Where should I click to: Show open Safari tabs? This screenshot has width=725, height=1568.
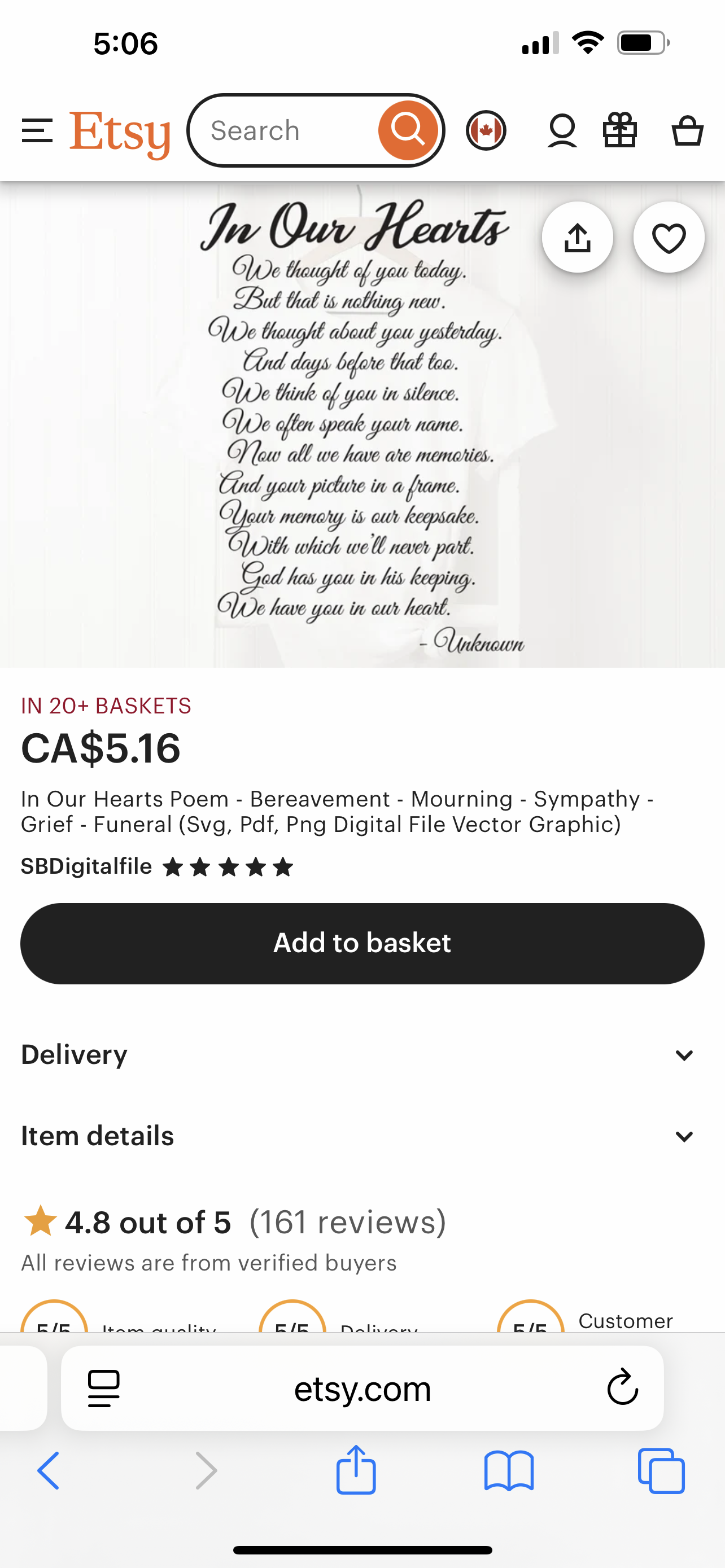click(661, 1470)
